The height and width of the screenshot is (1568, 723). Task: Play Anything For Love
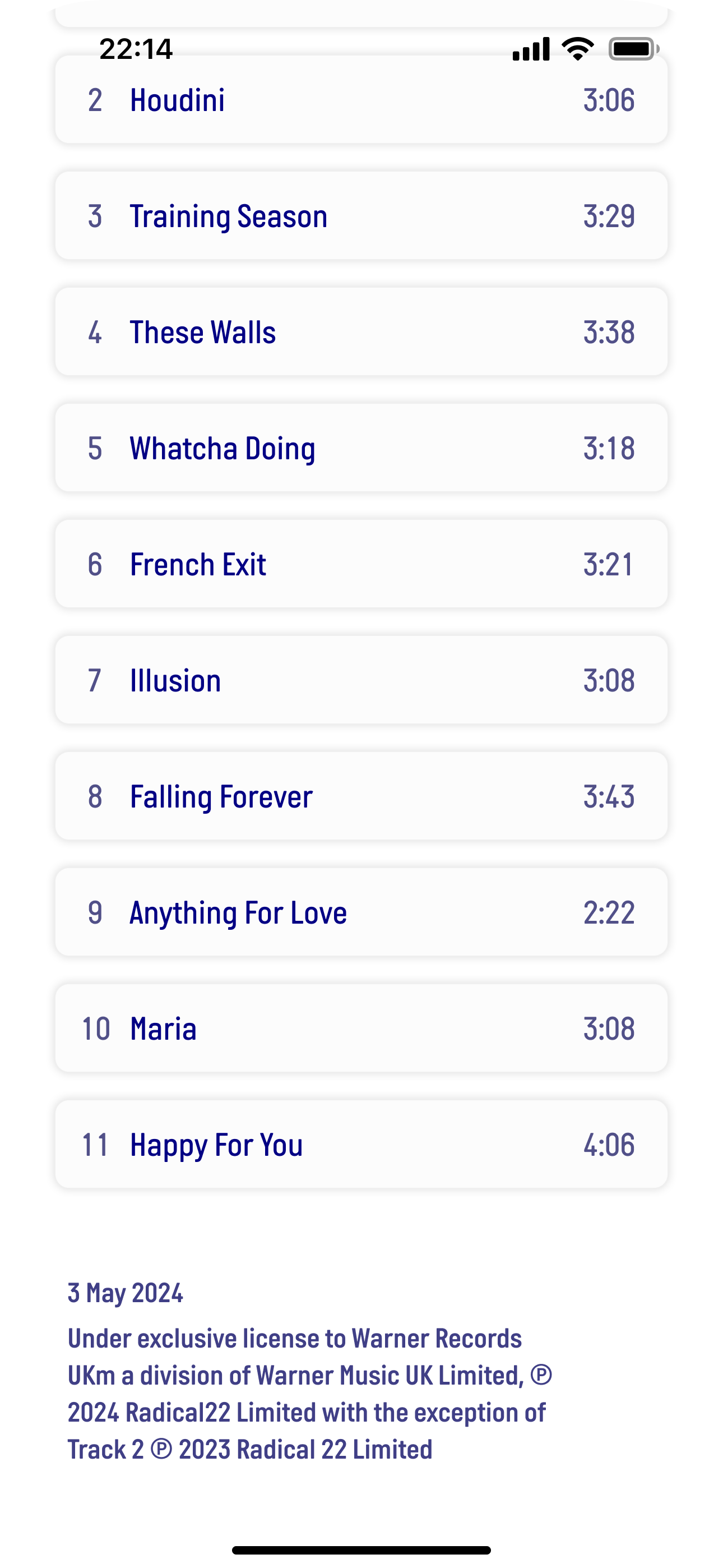pos(361,912)
